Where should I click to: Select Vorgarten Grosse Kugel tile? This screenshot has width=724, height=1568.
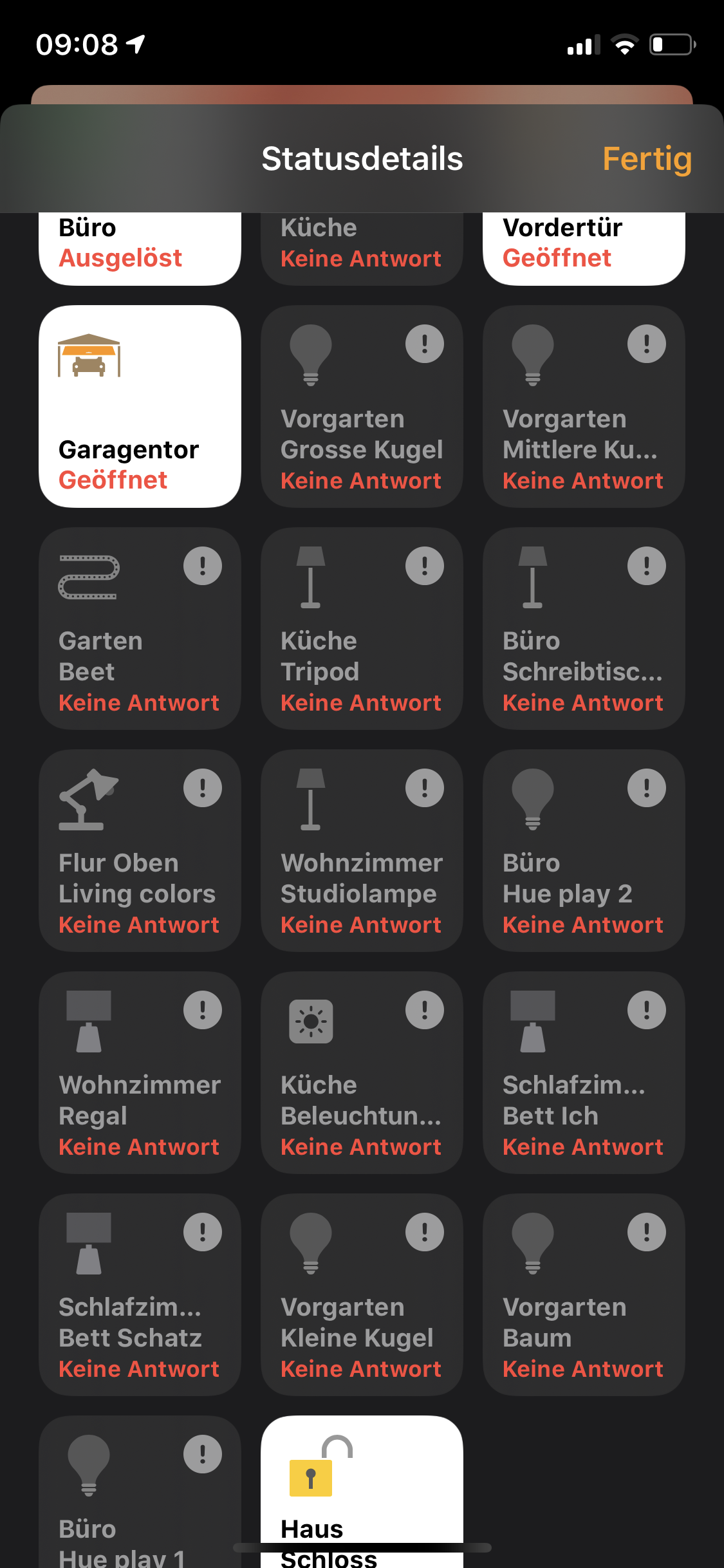pos(362,406)
